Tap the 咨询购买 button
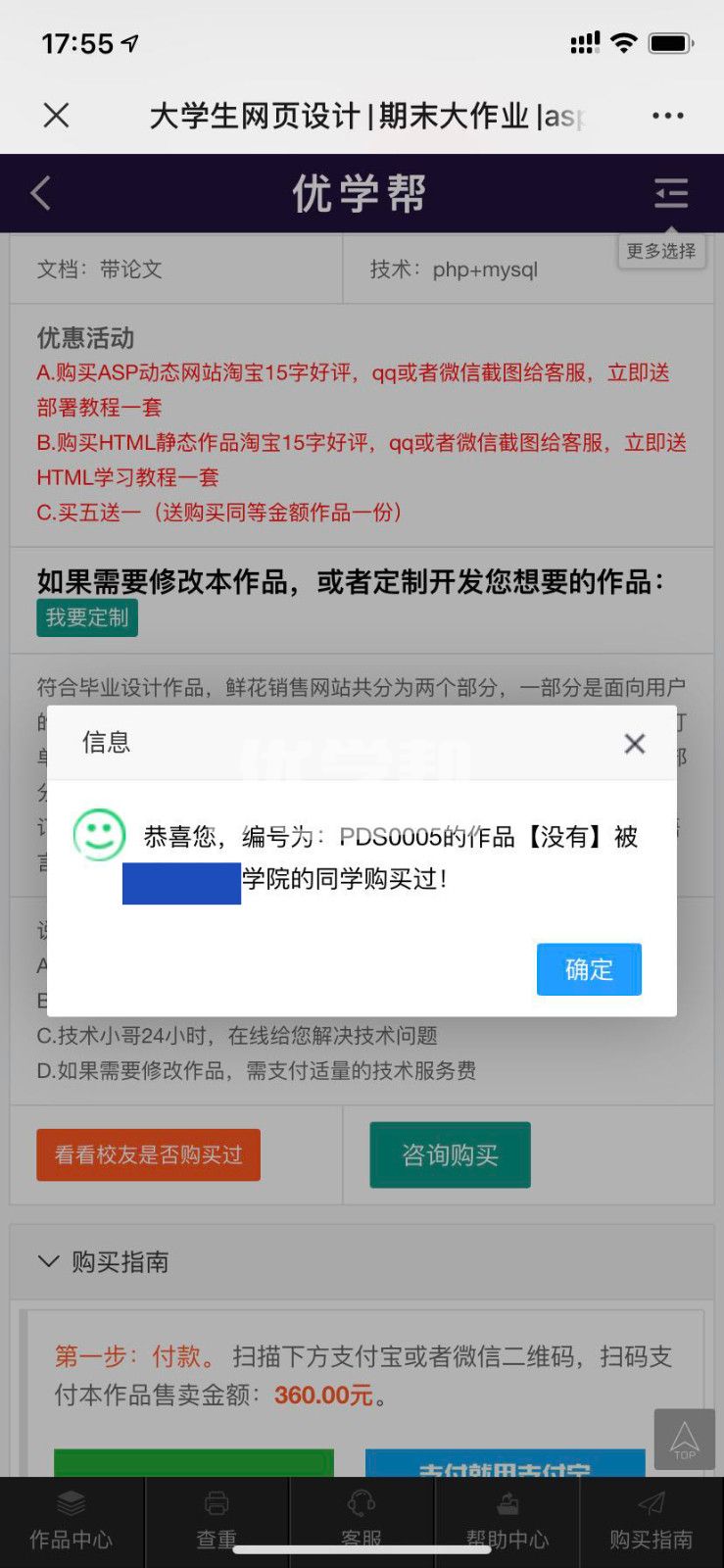This screenshot has width=724, height=1568. point(450,1155)
